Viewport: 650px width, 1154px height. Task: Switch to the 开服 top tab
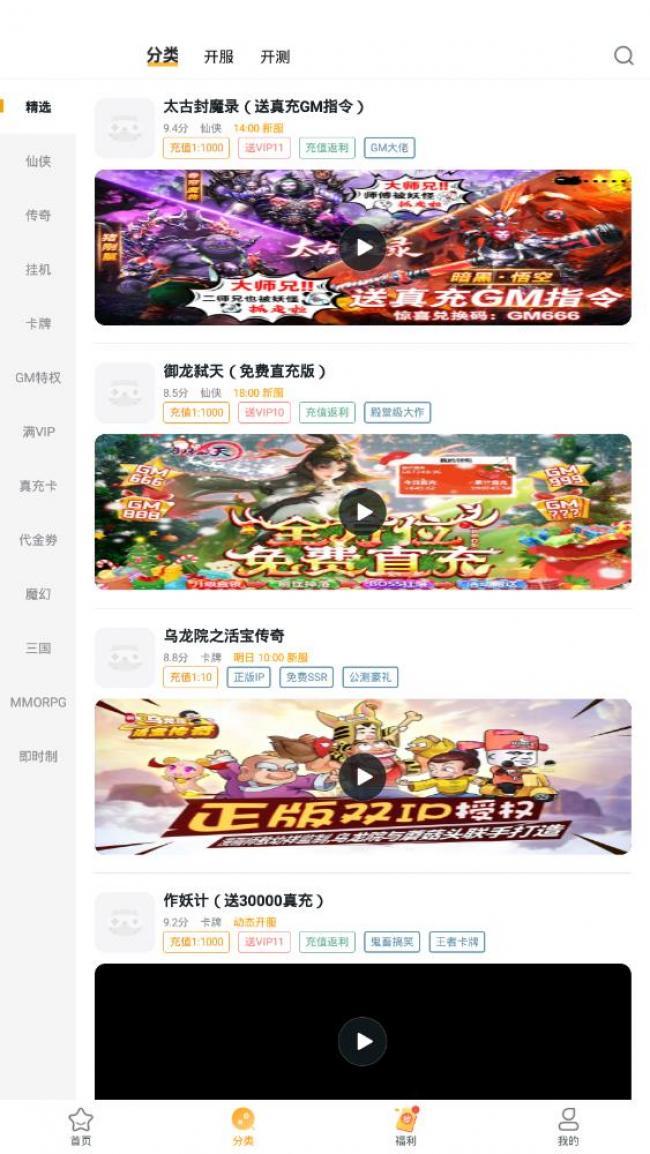point(218,57)
